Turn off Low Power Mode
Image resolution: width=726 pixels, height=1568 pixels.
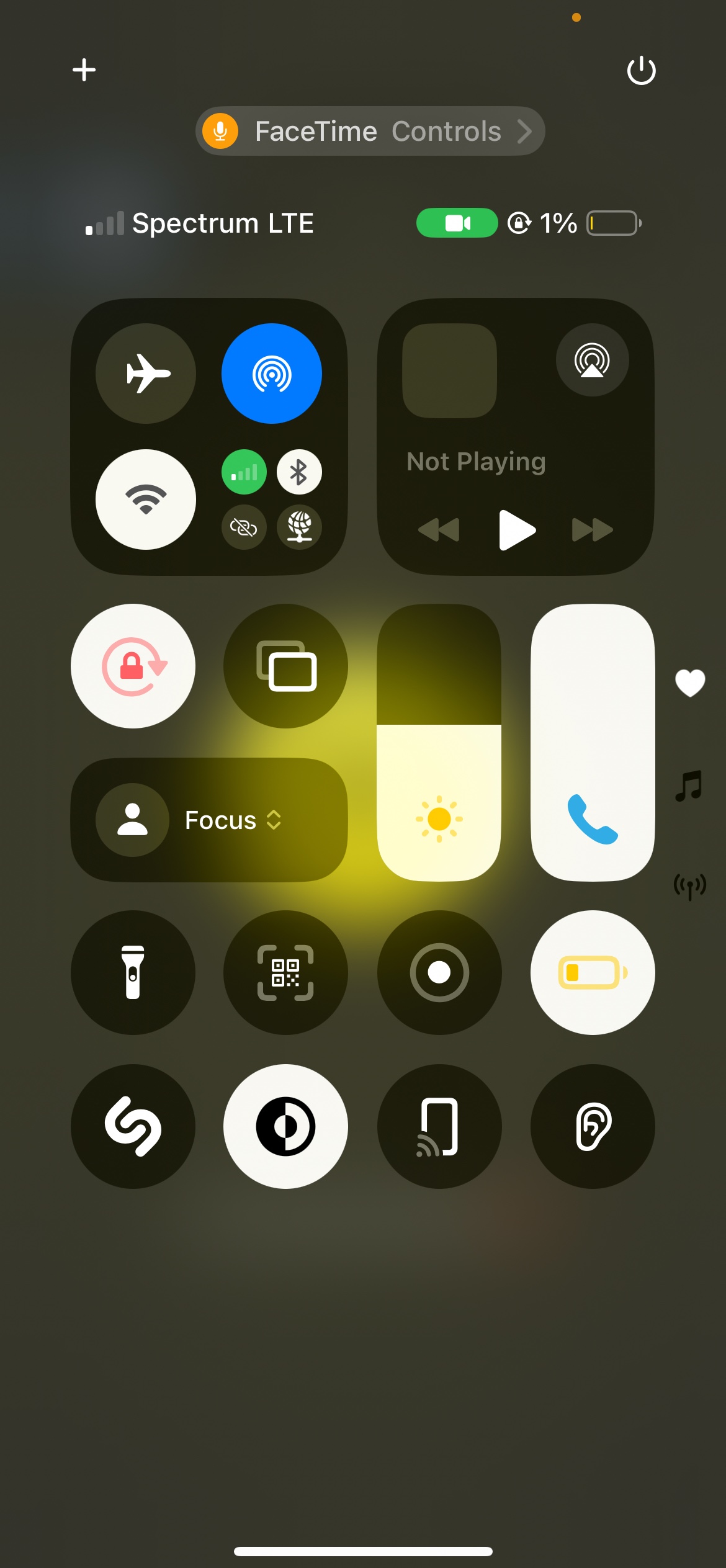point(592,972)
